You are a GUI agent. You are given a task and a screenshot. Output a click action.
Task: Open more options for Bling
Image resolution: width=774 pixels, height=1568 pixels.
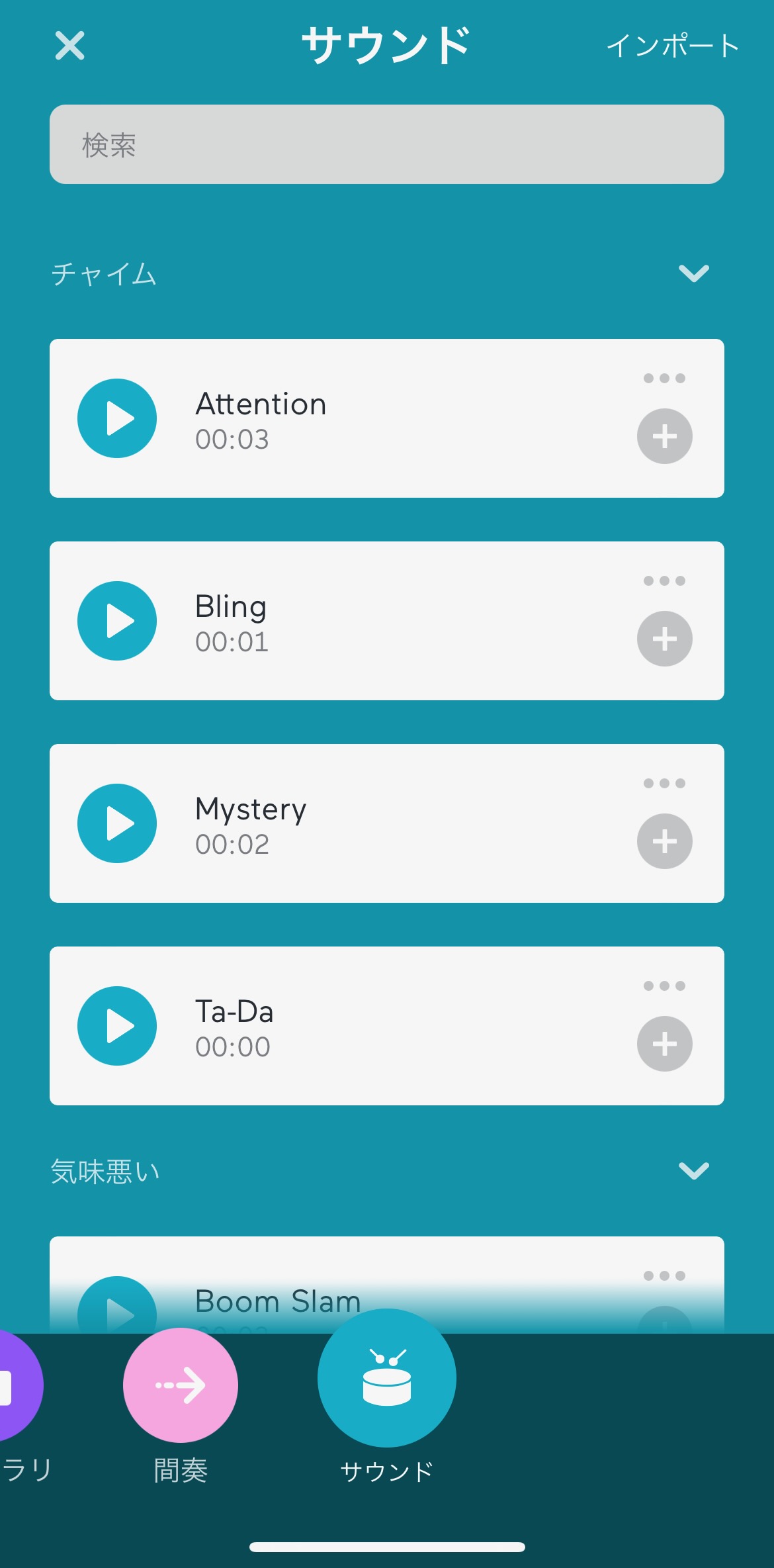point(664,580)
